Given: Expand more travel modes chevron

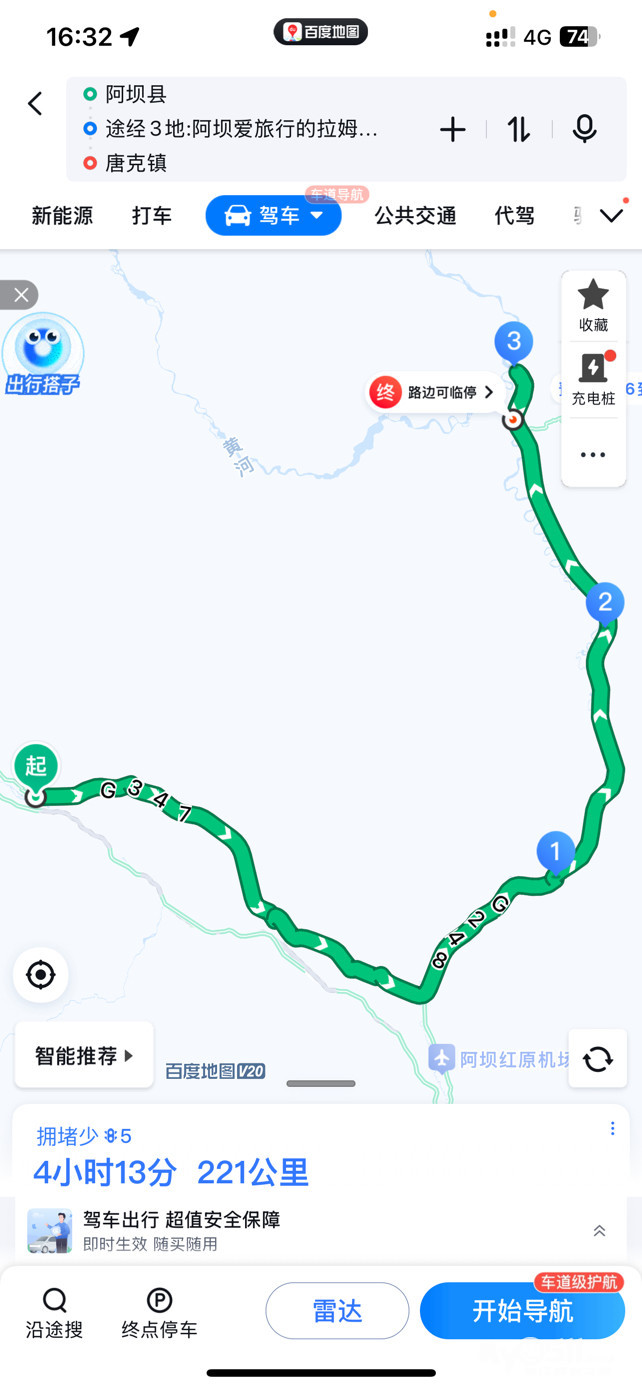Looking at the screenshot, I should pyautogui.click(x=611, y=216).
